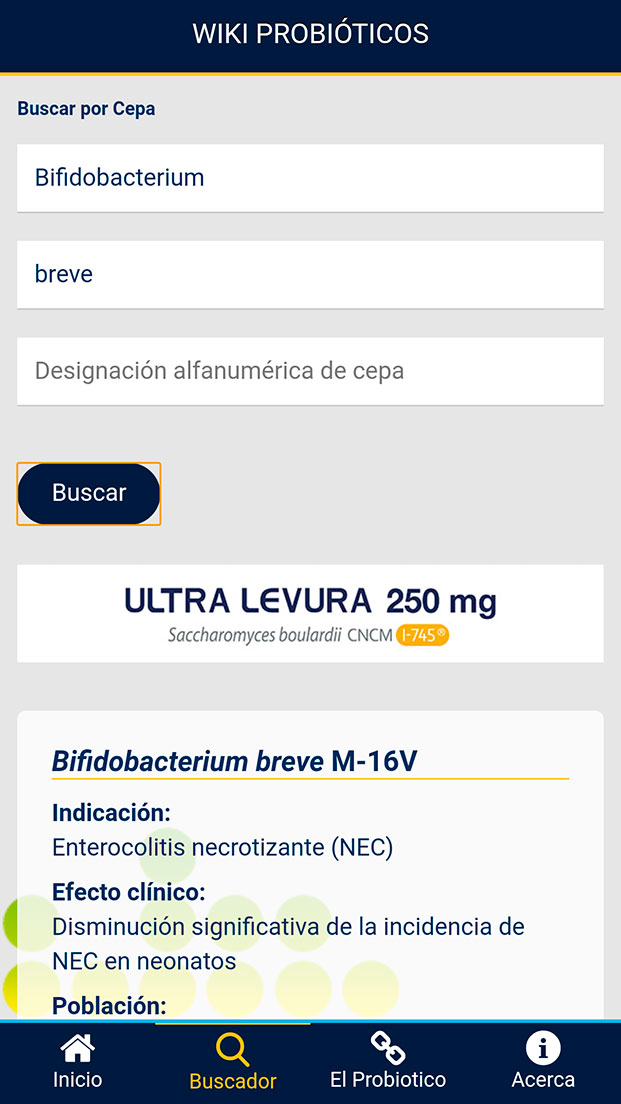Open the Bifidobacterium breve M-16V result card
621x1104 pixels.
point(310,865)
